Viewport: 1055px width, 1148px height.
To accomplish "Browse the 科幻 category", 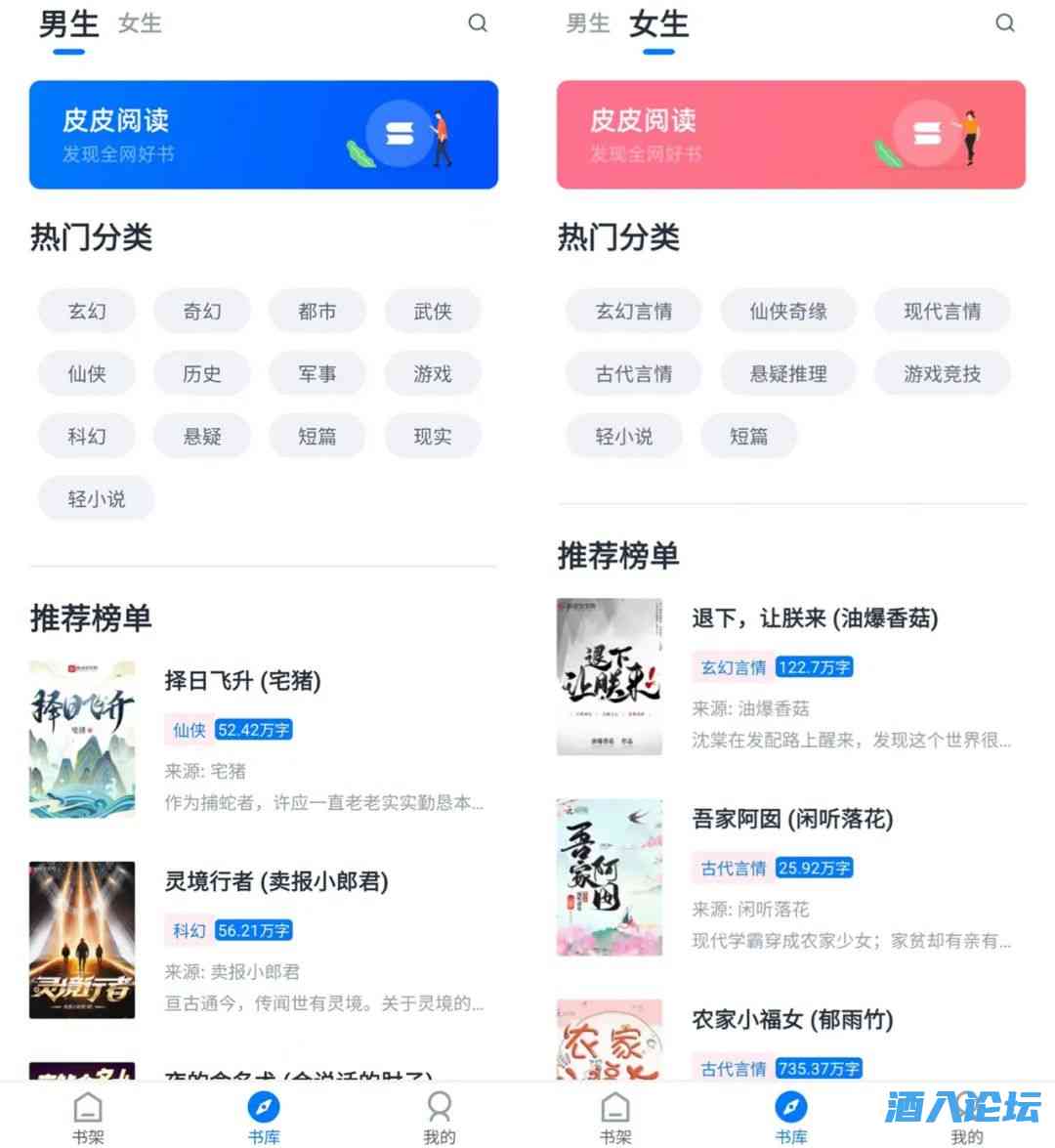I will [87, 437].
